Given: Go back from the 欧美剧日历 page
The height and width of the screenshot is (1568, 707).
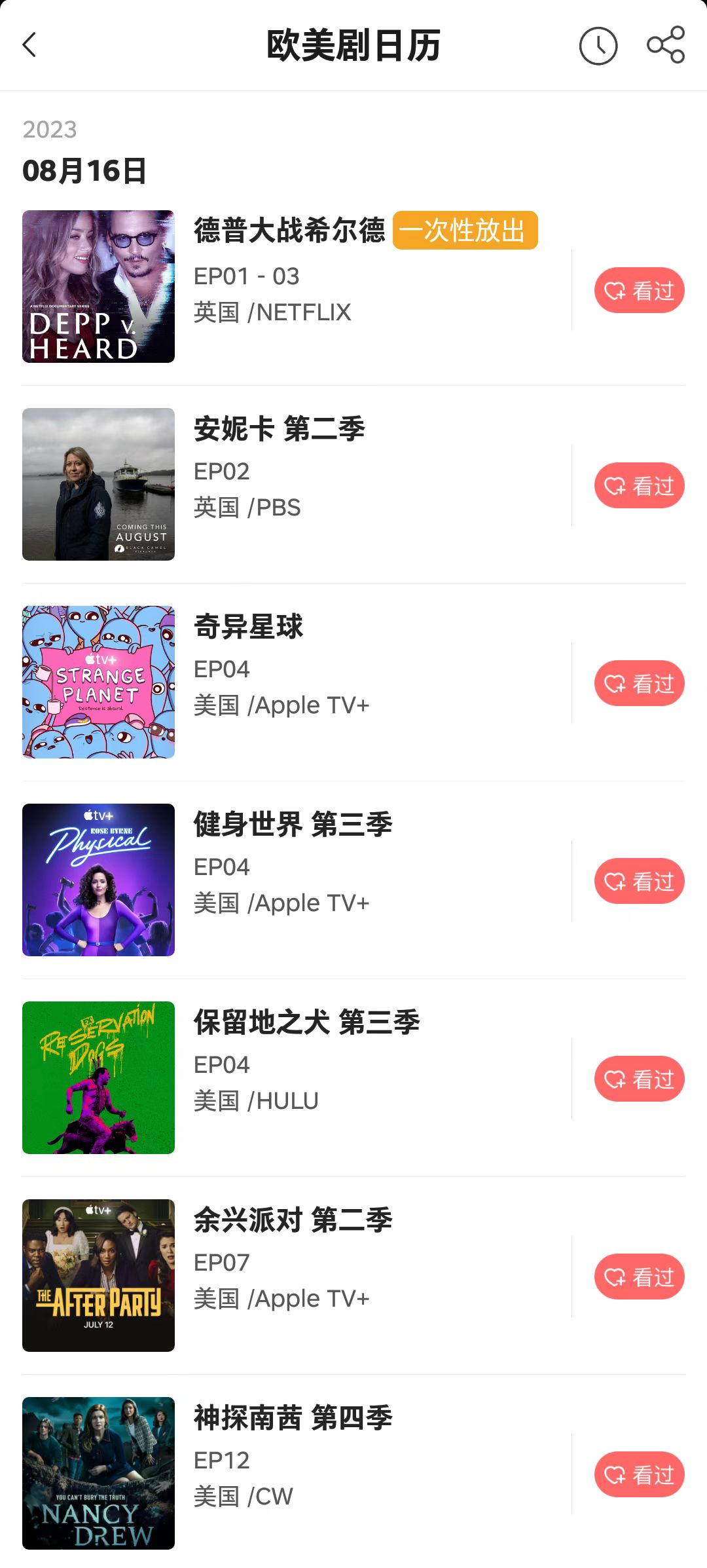Looking at the screenshot, I should pyautogui.click(x=29, y=45).
